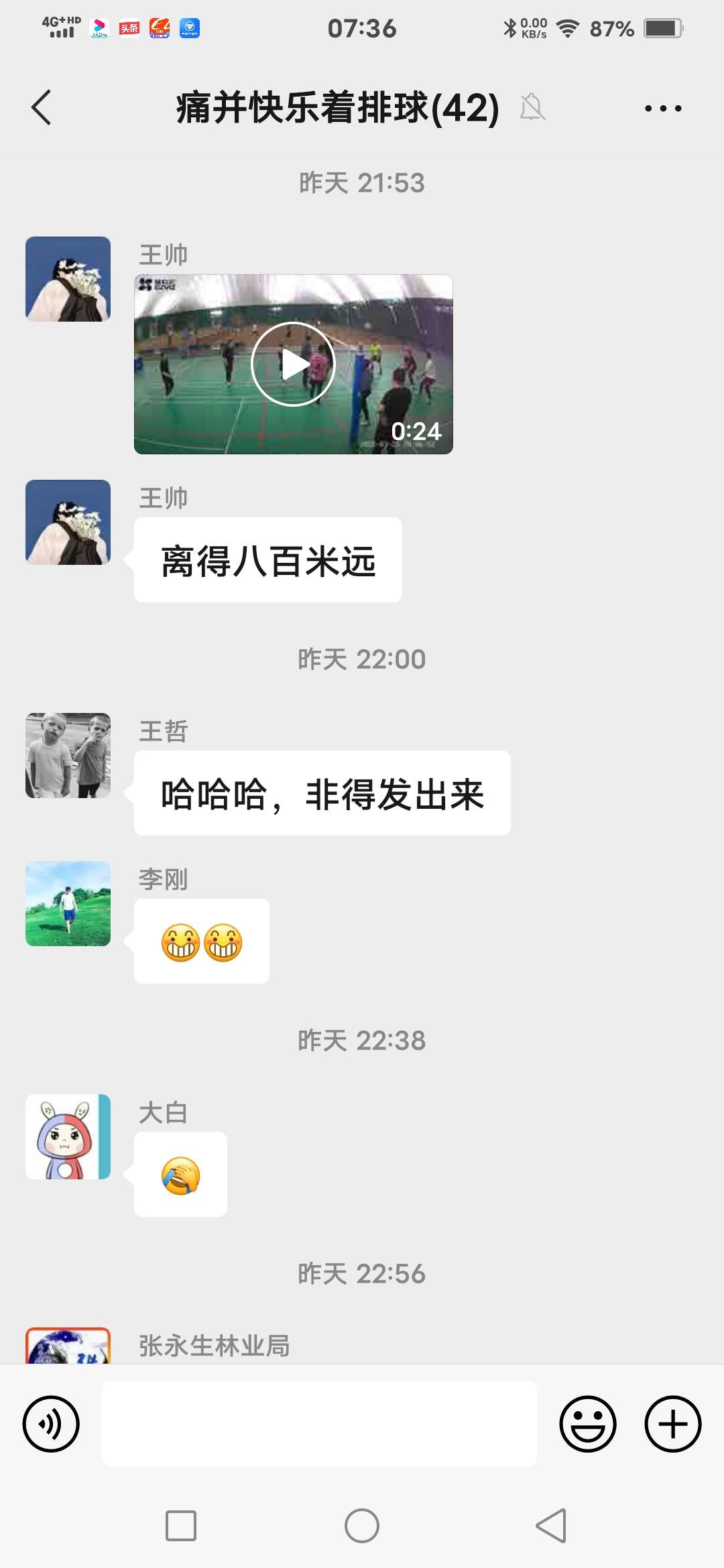Open the emoji sticker panel
Image resolution: width=724 pixels, height=1568 pixels.
point(588,1424)
